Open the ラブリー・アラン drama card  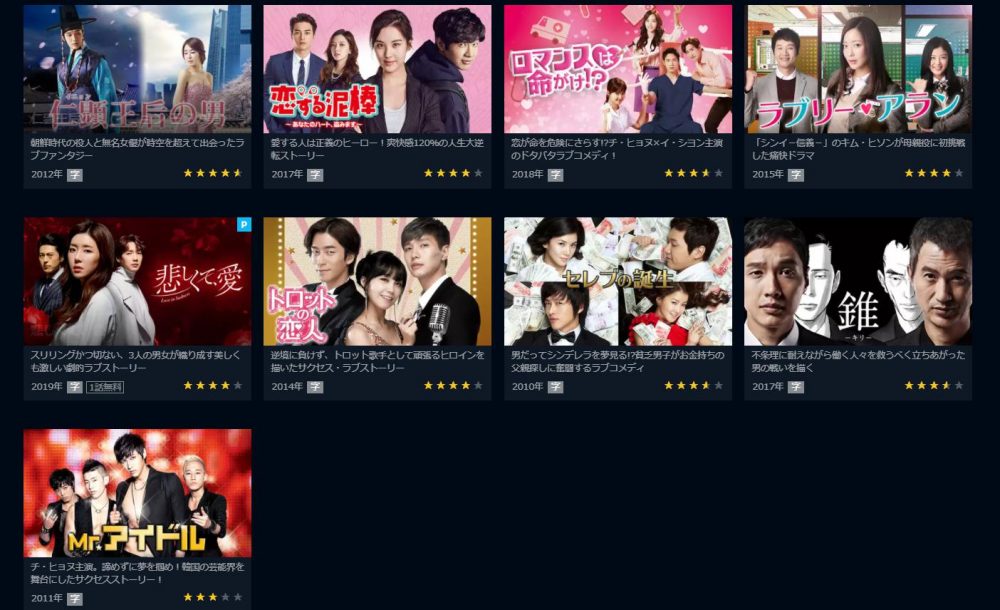[858, 70]
